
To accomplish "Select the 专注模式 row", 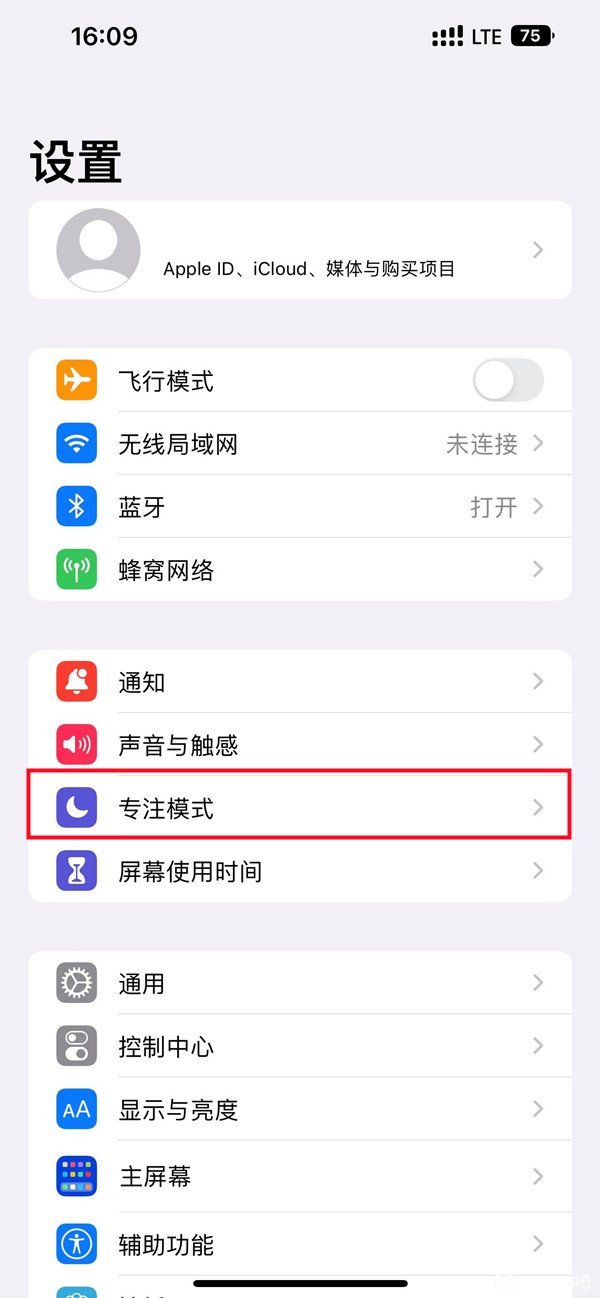I will tap(300, 808).
